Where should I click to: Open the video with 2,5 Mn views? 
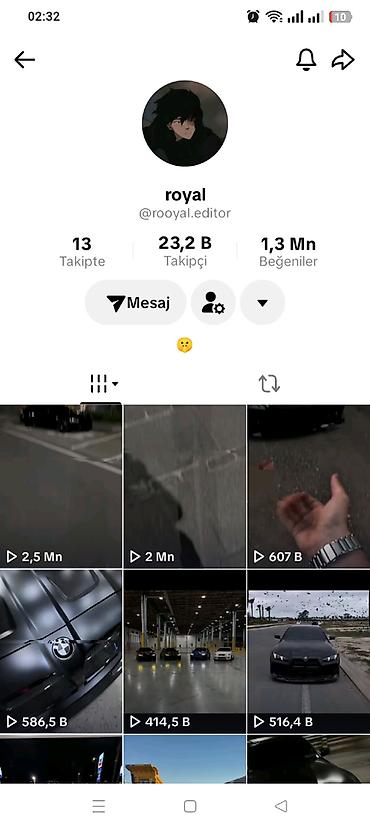pyautogui.click(x=61, y=486)
